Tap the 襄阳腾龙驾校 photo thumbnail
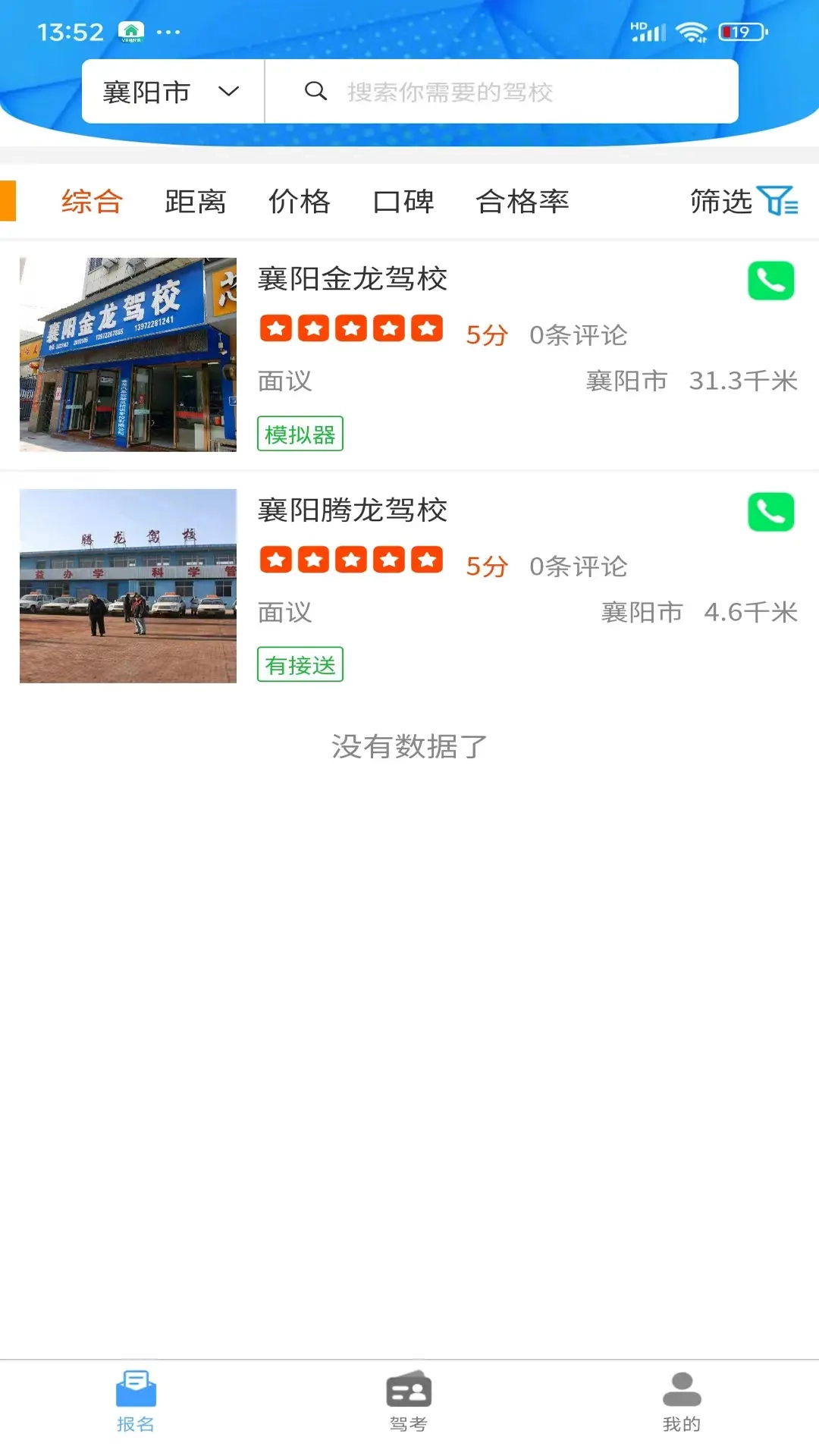Screen dimensions: 819x1456 [127, 586]
